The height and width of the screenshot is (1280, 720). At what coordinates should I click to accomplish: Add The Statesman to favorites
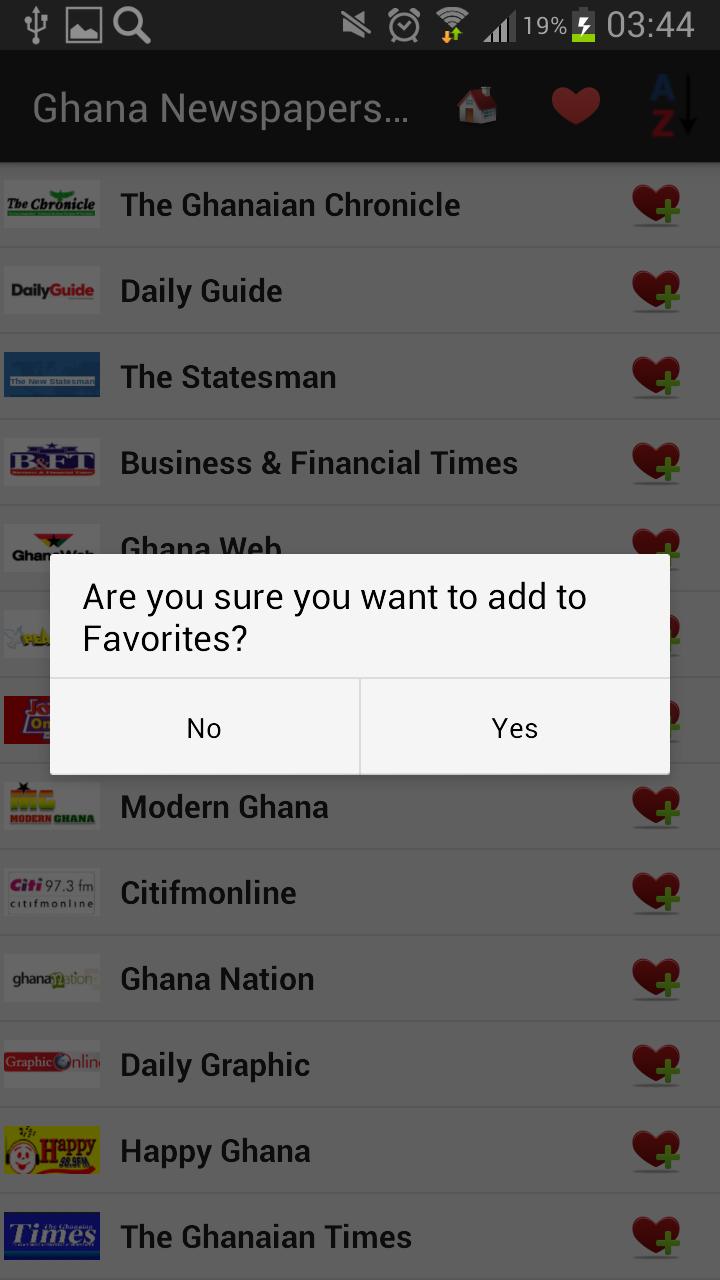tap(657, 376)
